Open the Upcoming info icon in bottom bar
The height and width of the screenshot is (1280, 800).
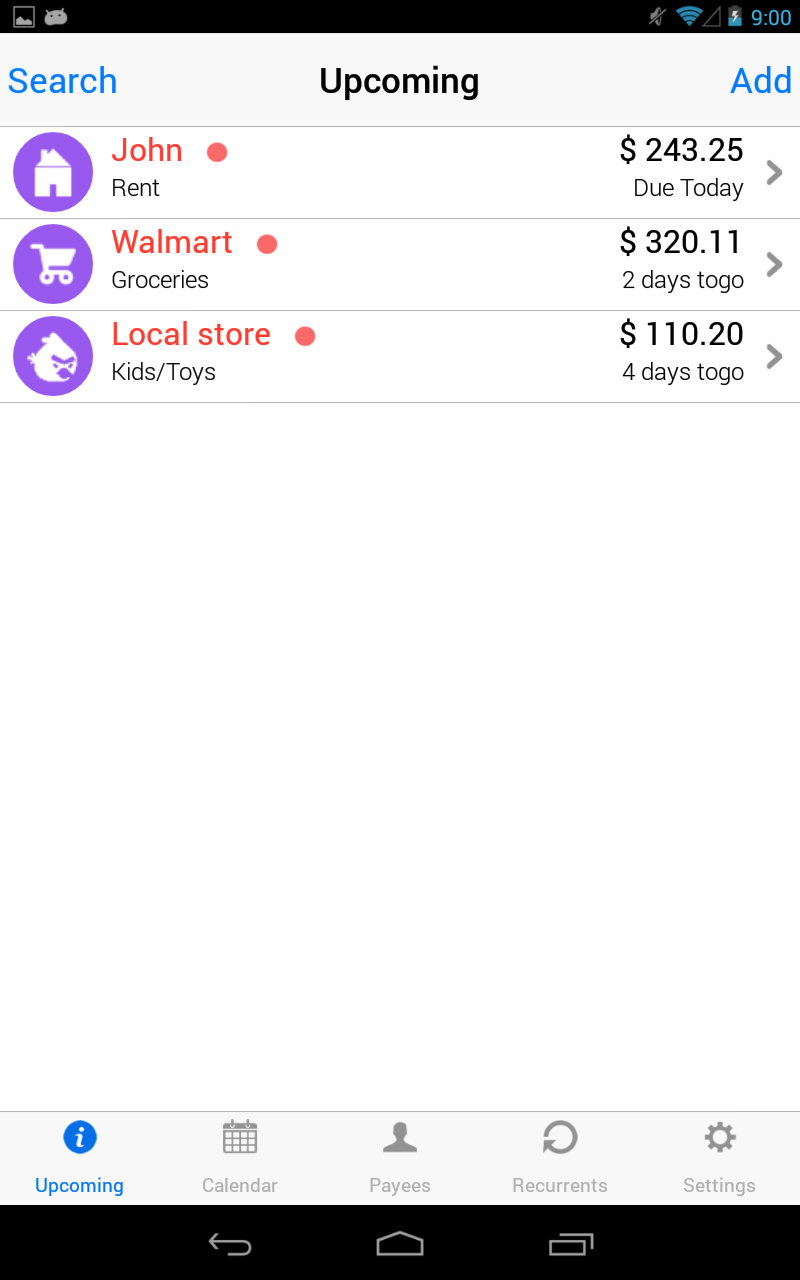point(80,1137)
